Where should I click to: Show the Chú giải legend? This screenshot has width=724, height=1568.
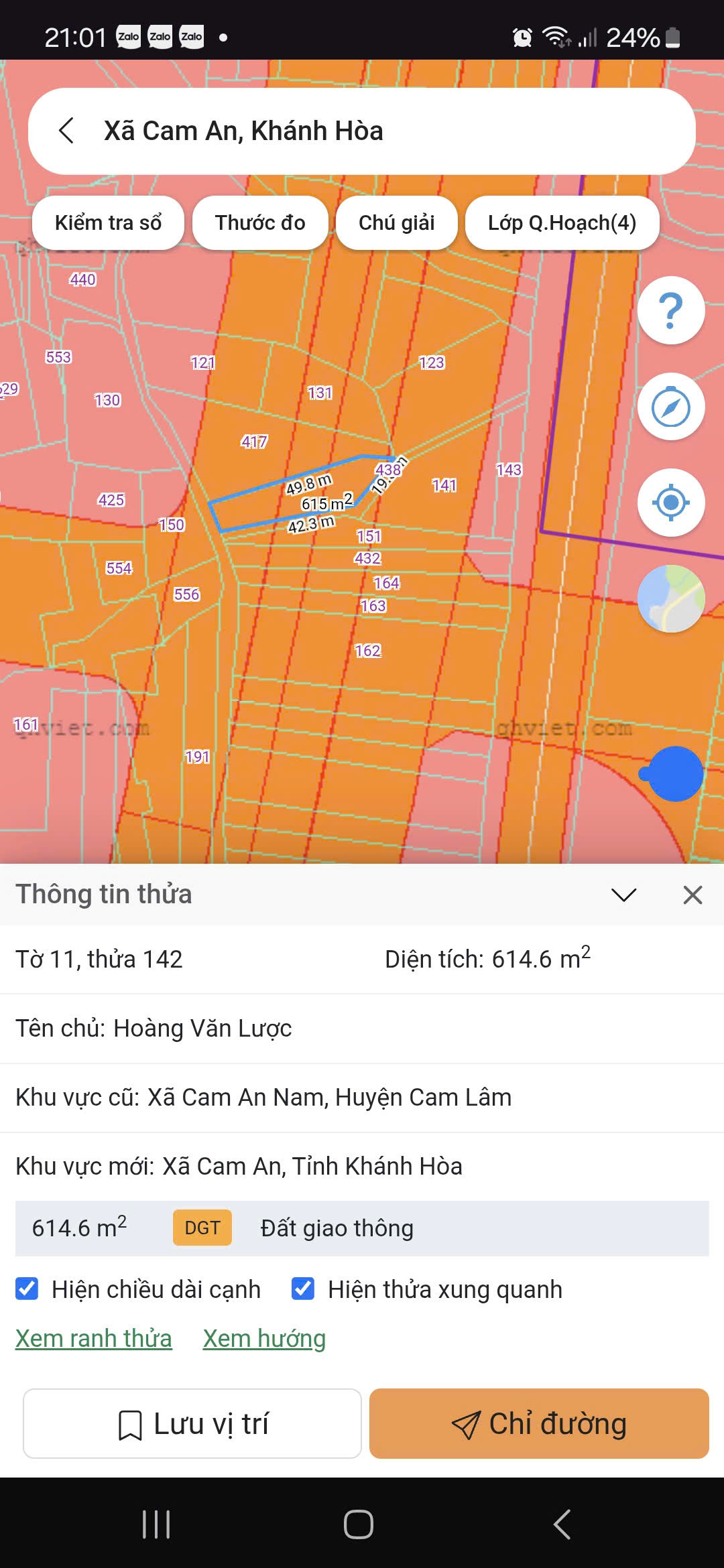pos(396,223)
